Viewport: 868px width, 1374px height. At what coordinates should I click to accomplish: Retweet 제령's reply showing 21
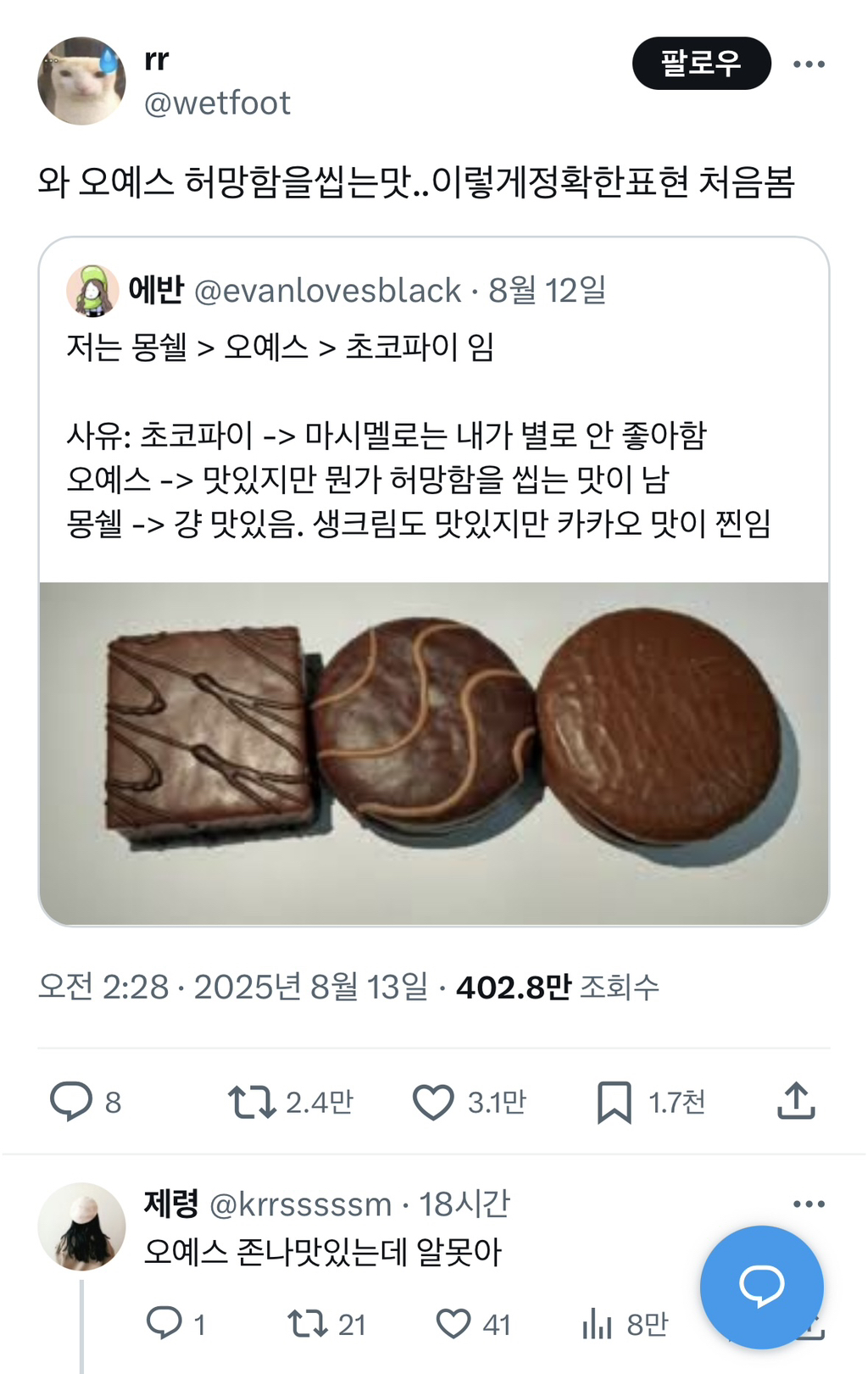(x=309, y=1321)
